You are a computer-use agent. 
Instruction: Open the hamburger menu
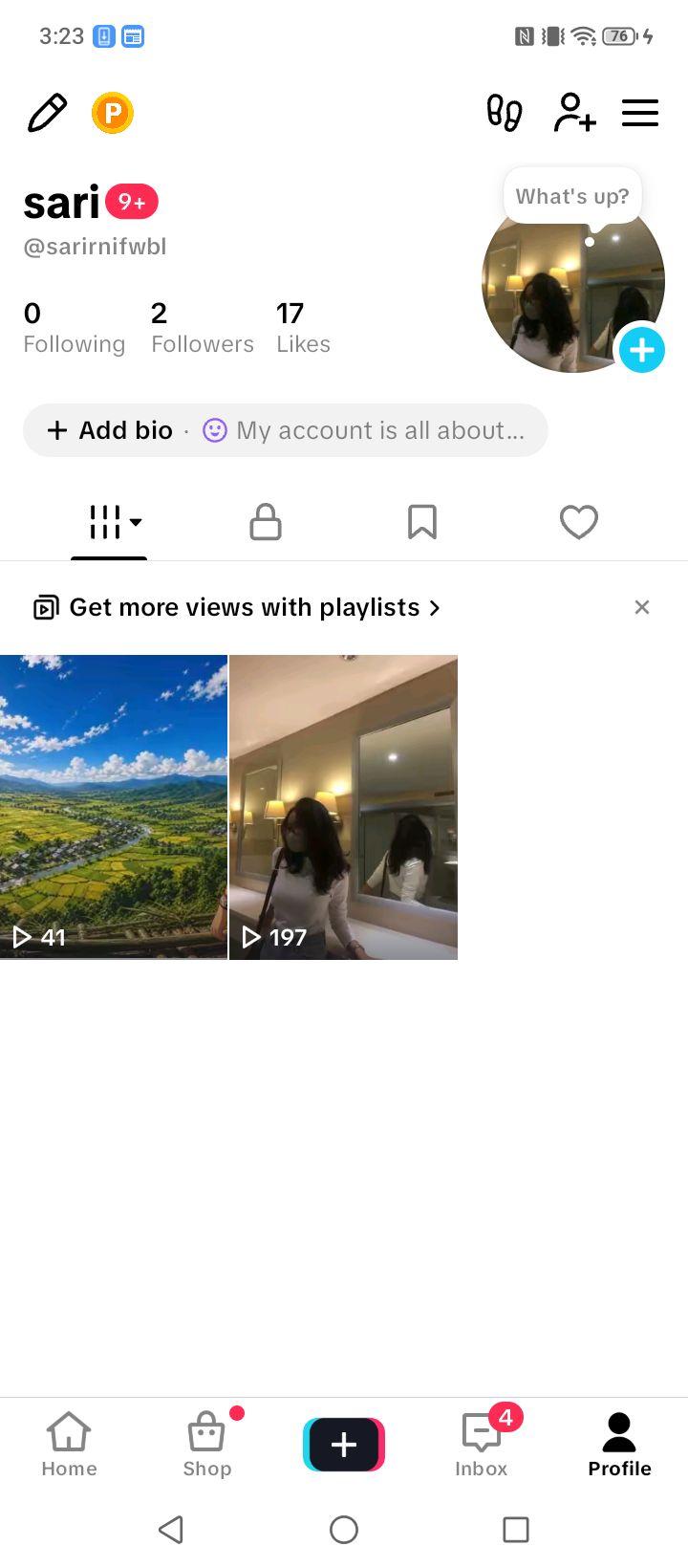coord(640,113)
